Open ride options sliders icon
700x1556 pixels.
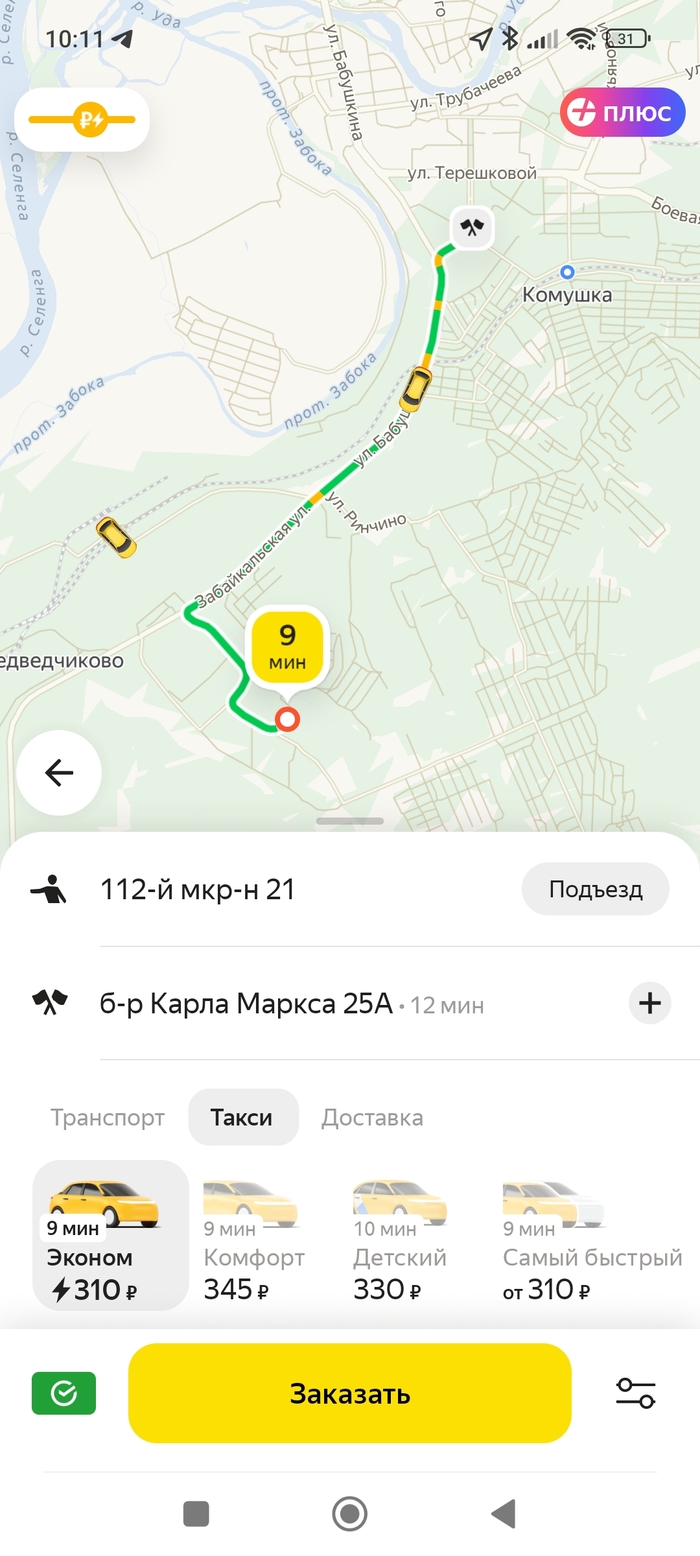[x=635, y=1393]
